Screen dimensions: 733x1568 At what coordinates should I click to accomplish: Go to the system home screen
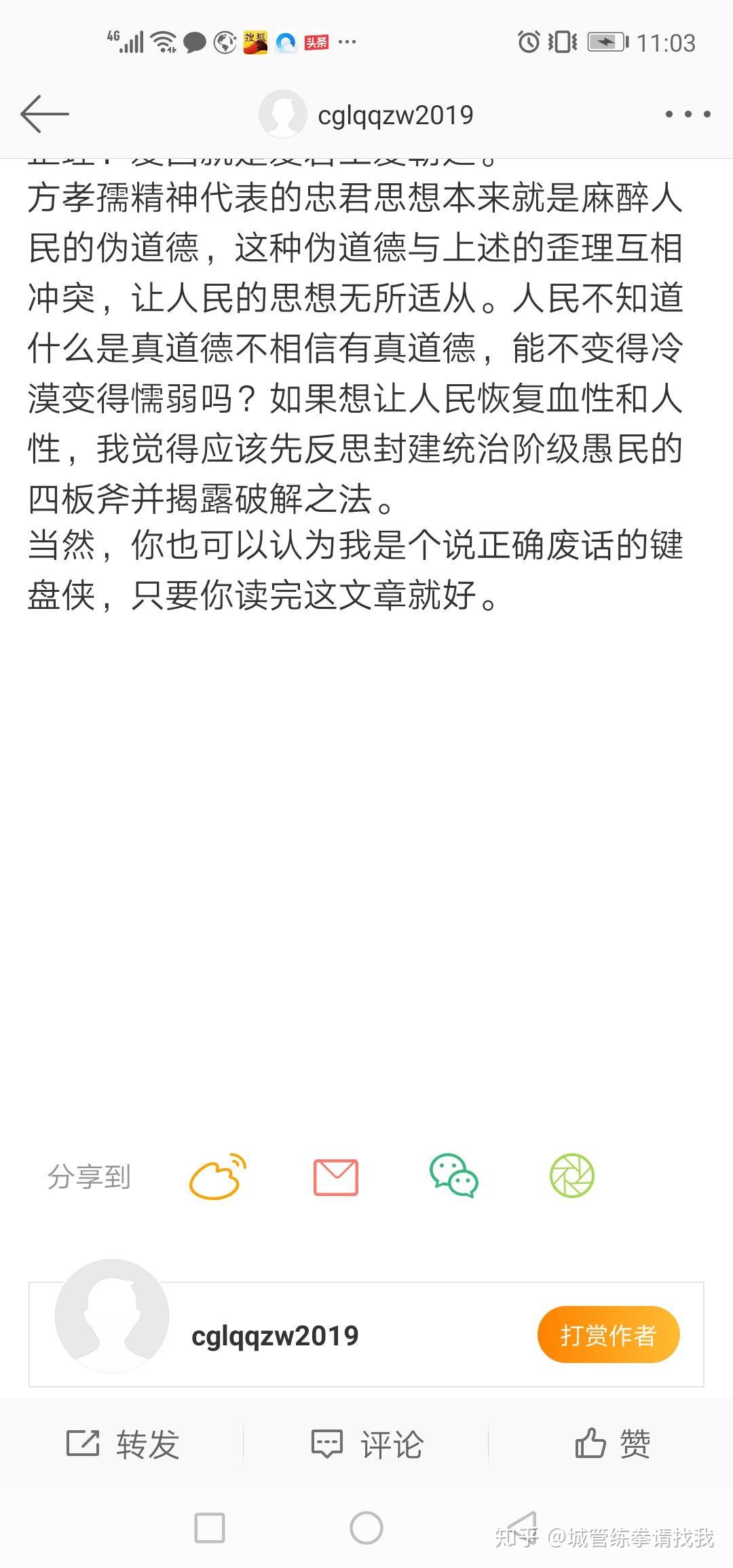[x=366, y=1528]
